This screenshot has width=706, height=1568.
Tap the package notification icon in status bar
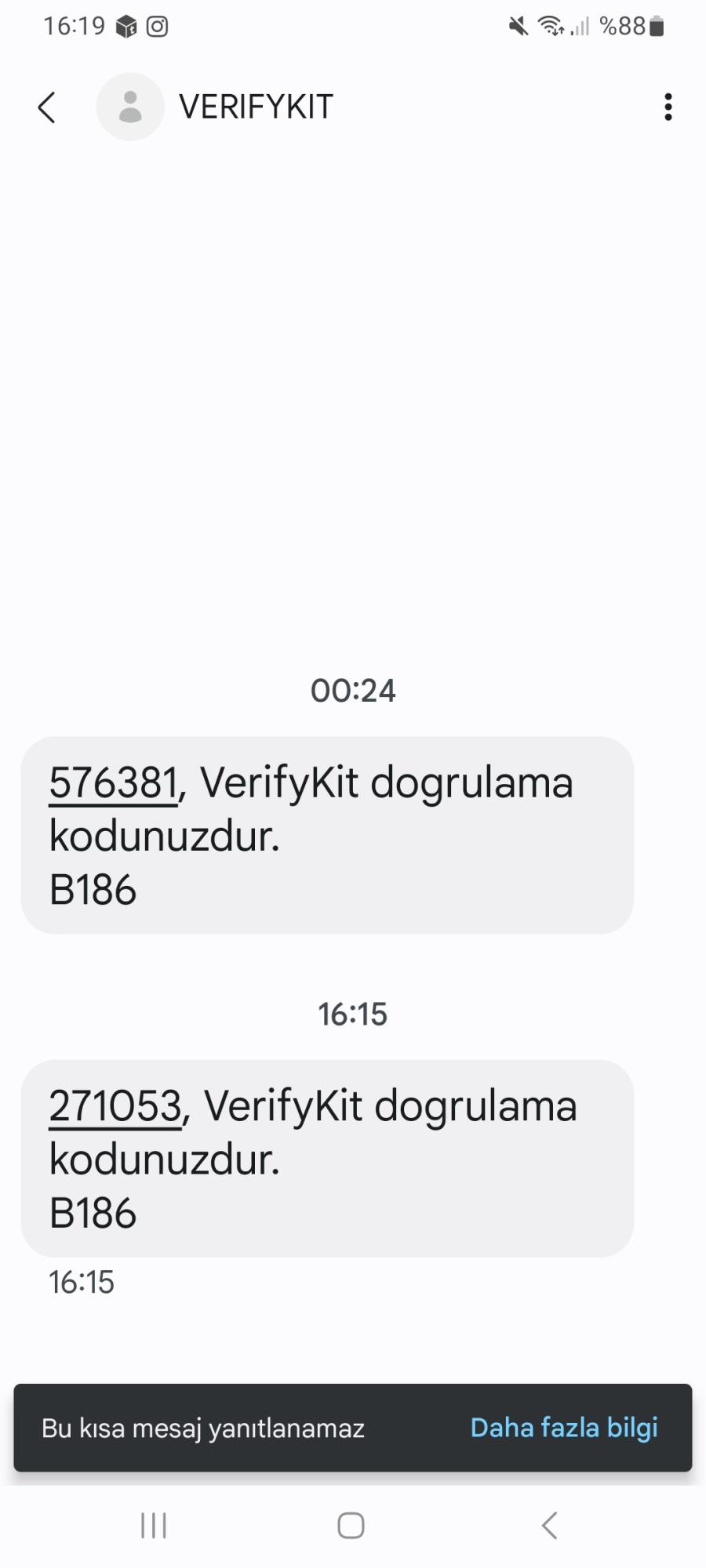click(x=126, y=26)
